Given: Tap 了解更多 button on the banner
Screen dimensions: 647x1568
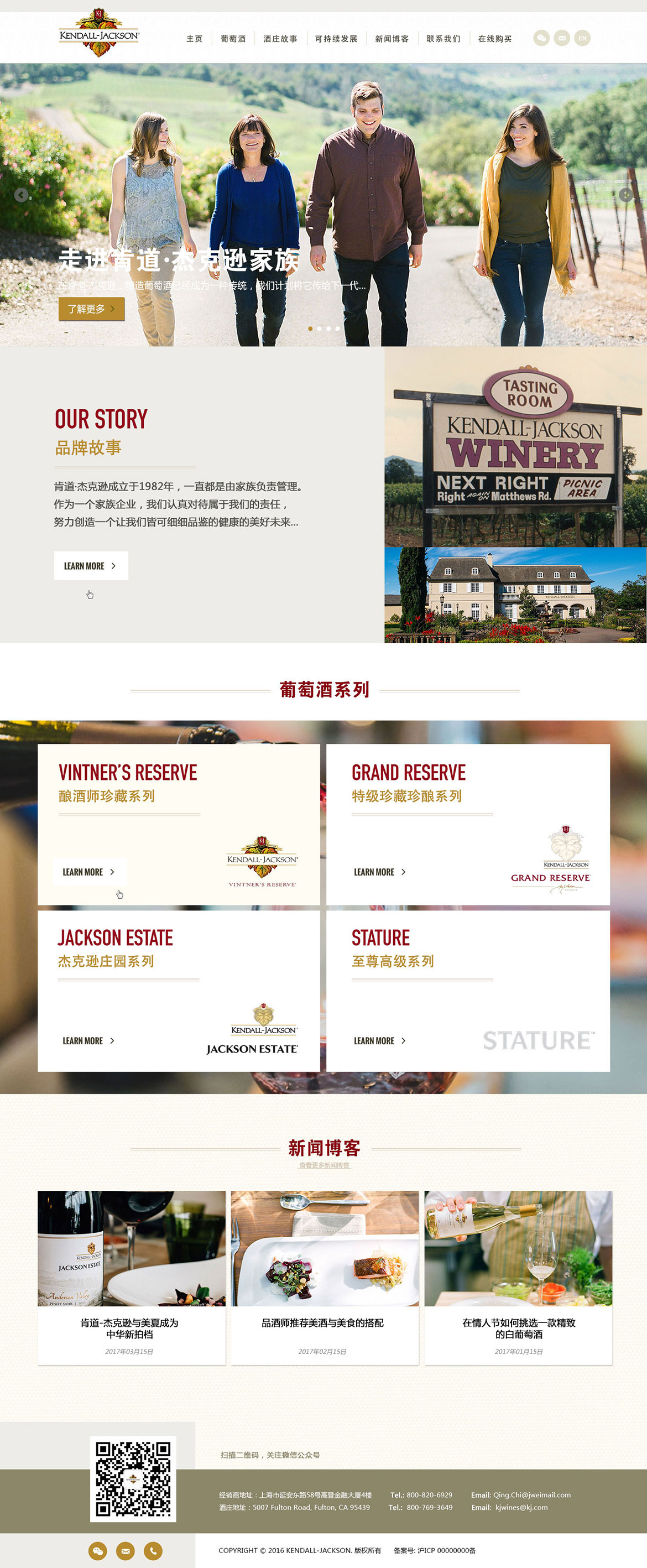Looking at the screenshot, I should tap(91, 309).
